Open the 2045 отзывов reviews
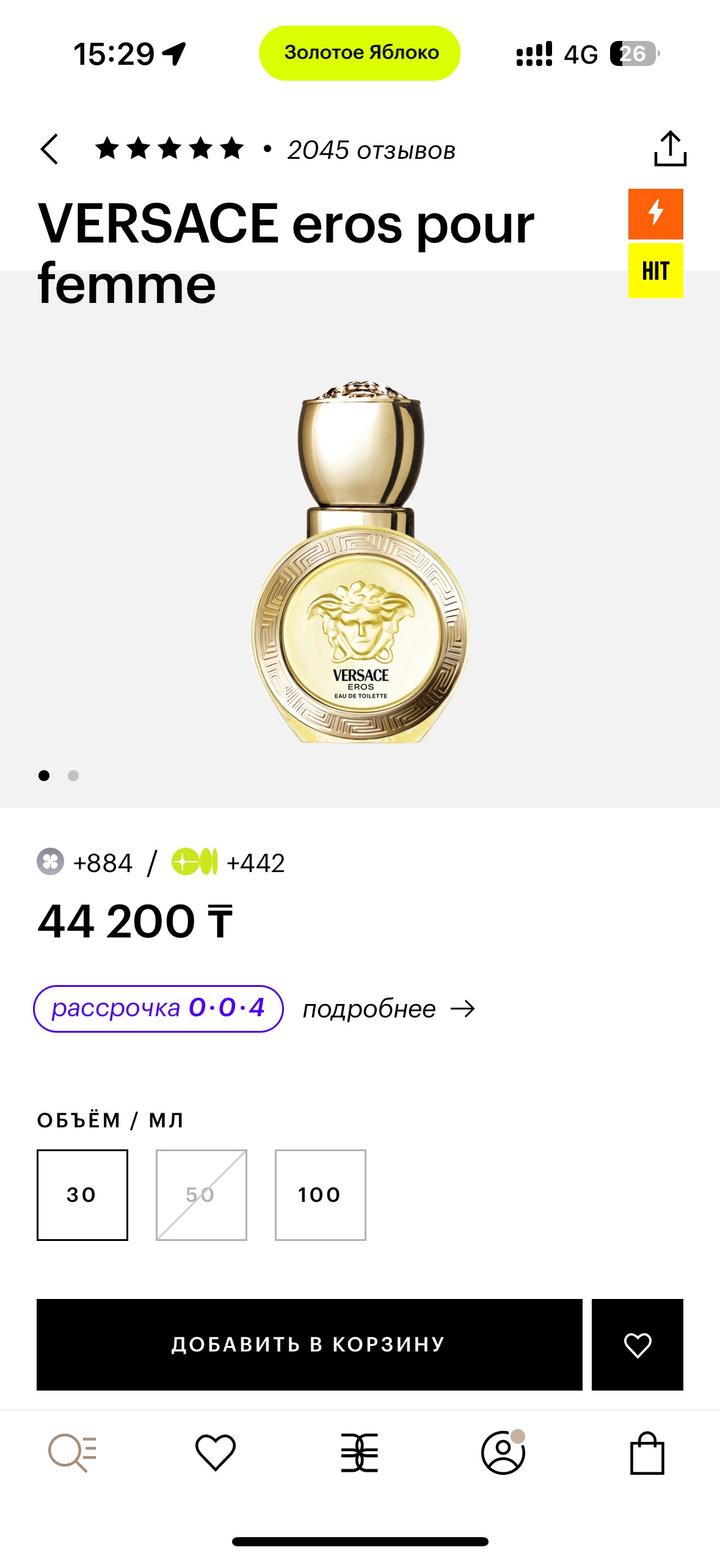Screen dimensions: 720x1561 (x=370, y=150)
